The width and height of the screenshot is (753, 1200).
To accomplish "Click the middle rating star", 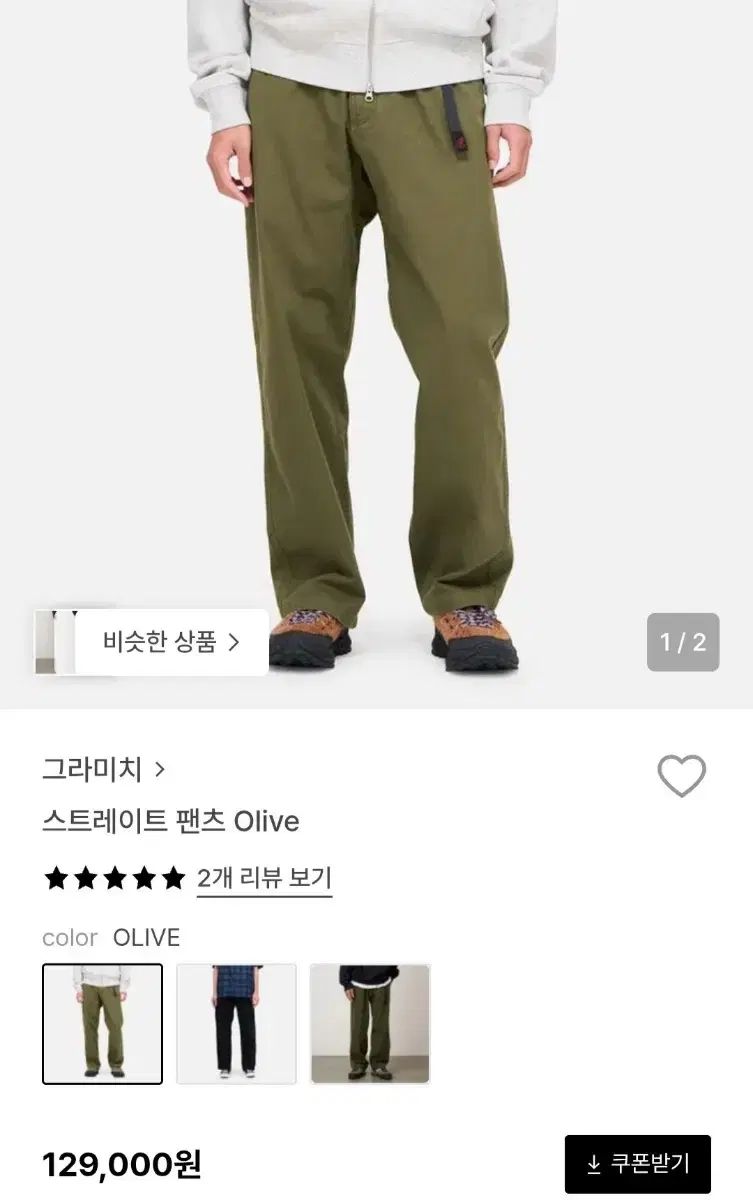I will [x=115, y=880].
